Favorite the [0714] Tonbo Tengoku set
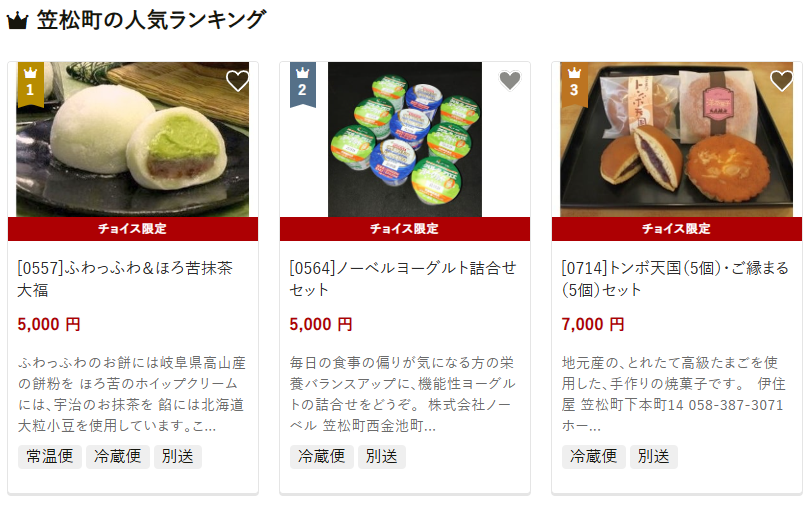Viewport: 811px width, 505px height. coord(781,81)
